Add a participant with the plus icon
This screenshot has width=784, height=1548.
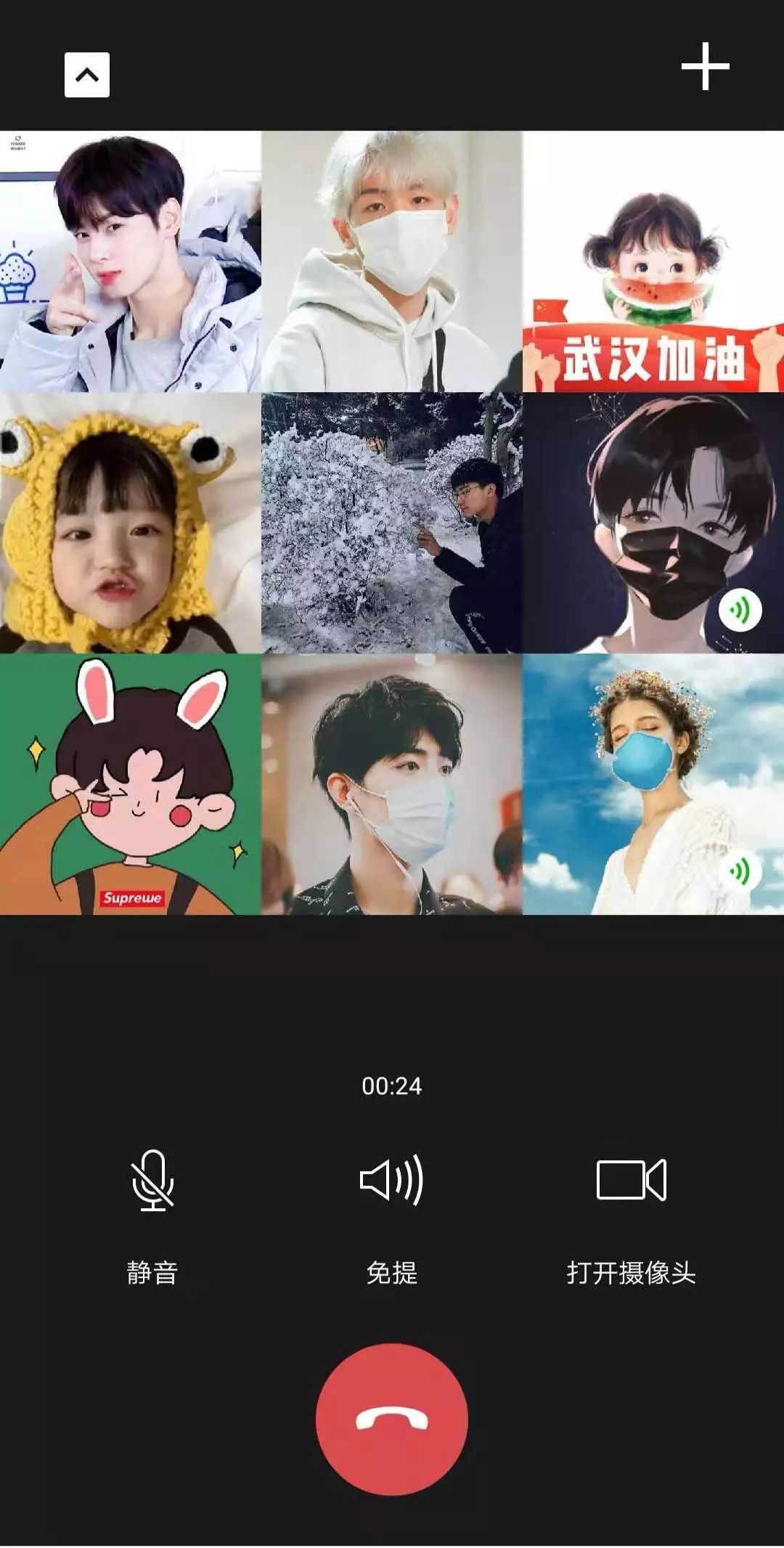[x=705, y=67]
